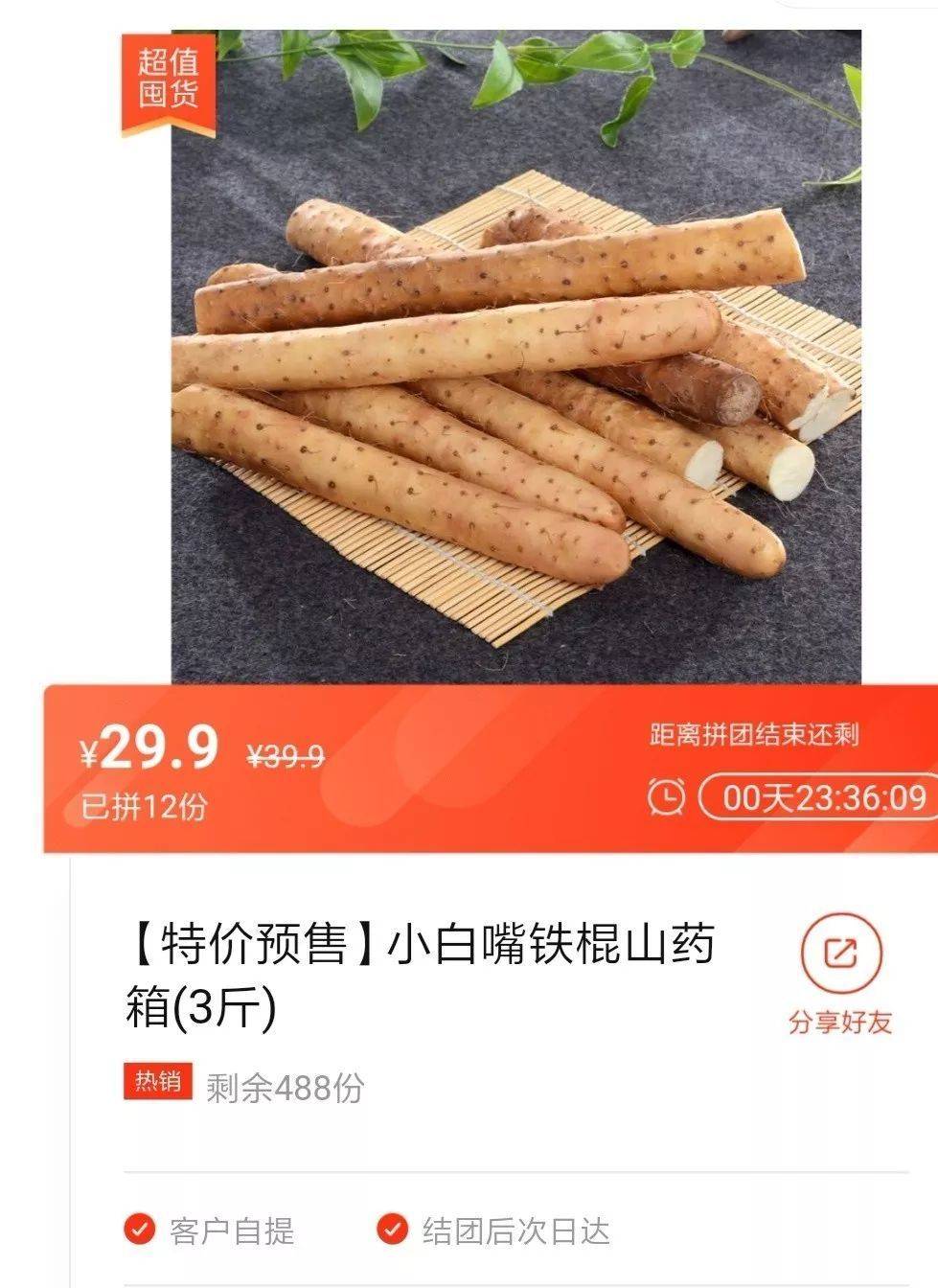Tap the clock face in the timer area
Viewport: 938px width, 1288px height.
(666, 796)
